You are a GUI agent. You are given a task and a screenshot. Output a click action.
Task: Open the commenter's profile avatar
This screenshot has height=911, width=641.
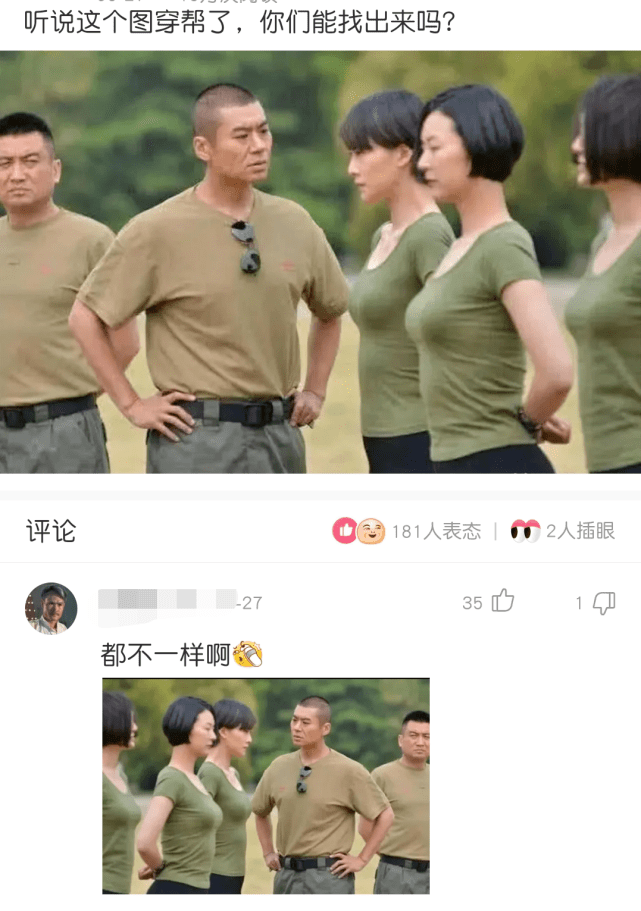(51, 608)
